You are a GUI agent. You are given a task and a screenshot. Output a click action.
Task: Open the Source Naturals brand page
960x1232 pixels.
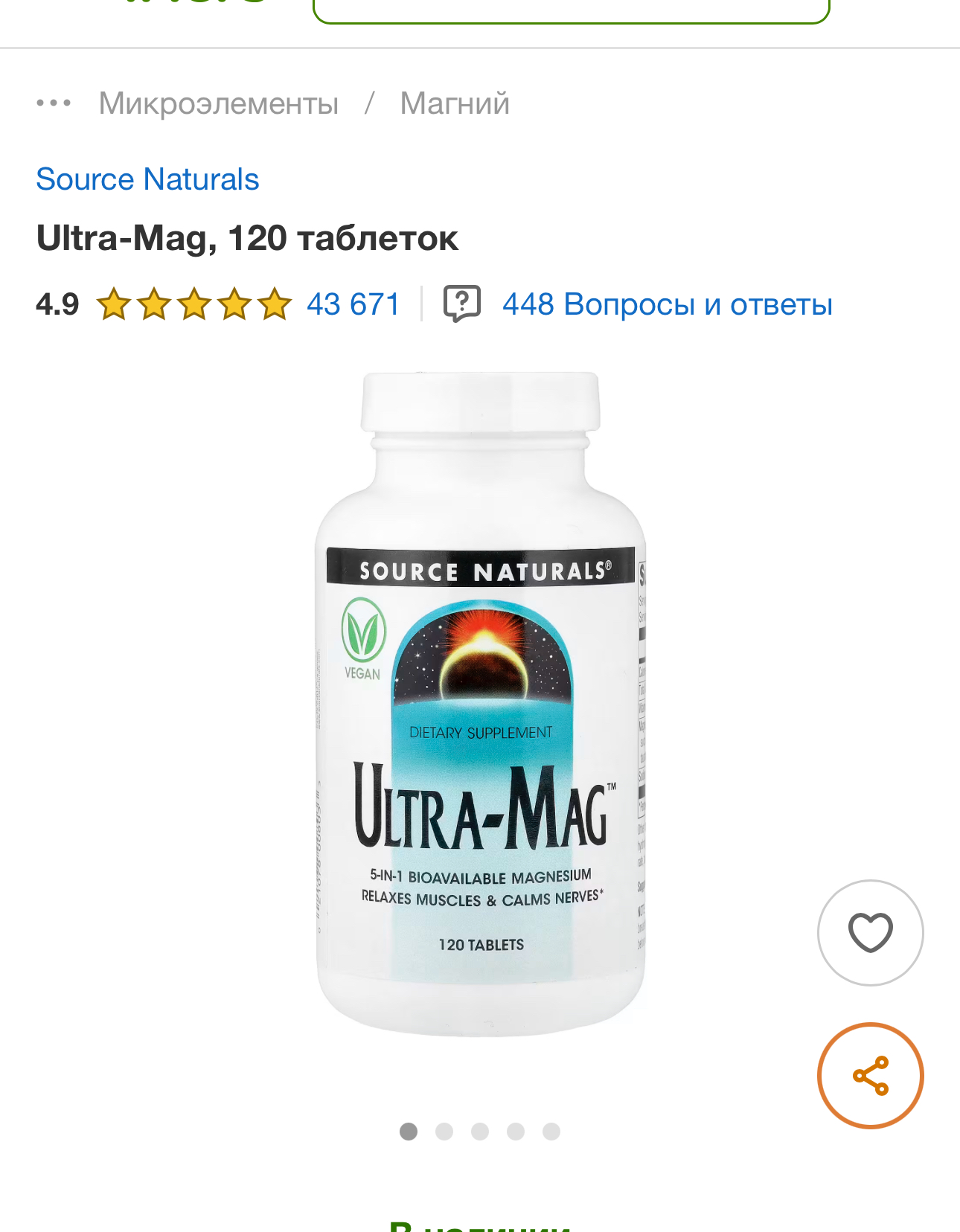pos(147,179)
